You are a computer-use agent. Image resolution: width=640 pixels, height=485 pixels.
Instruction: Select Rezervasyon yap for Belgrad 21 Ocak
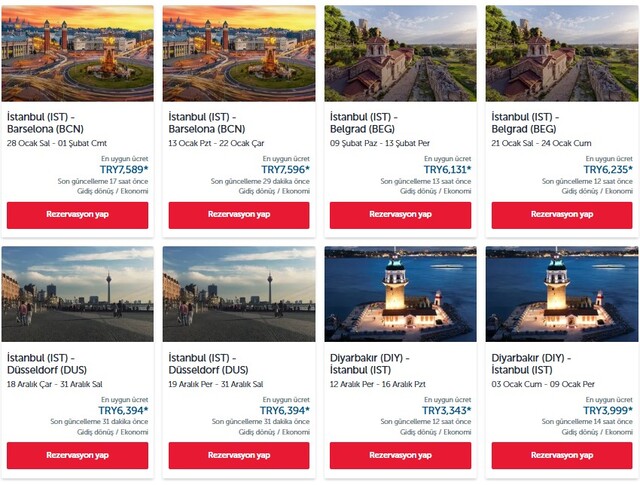562,215
